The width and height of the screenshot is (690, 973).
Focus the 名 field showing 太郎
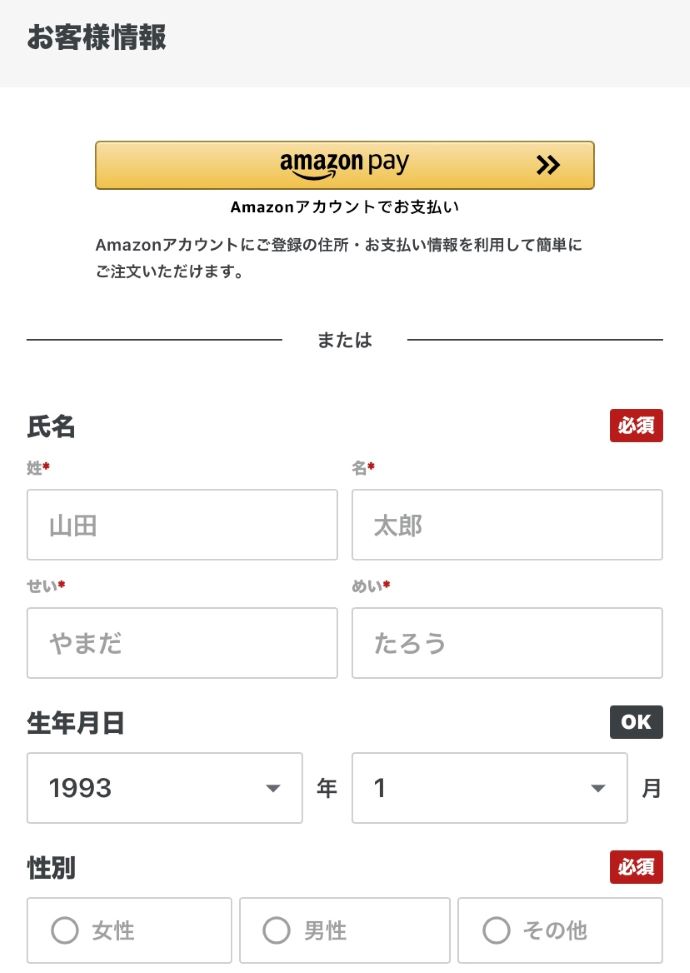[x=506, y=525]
